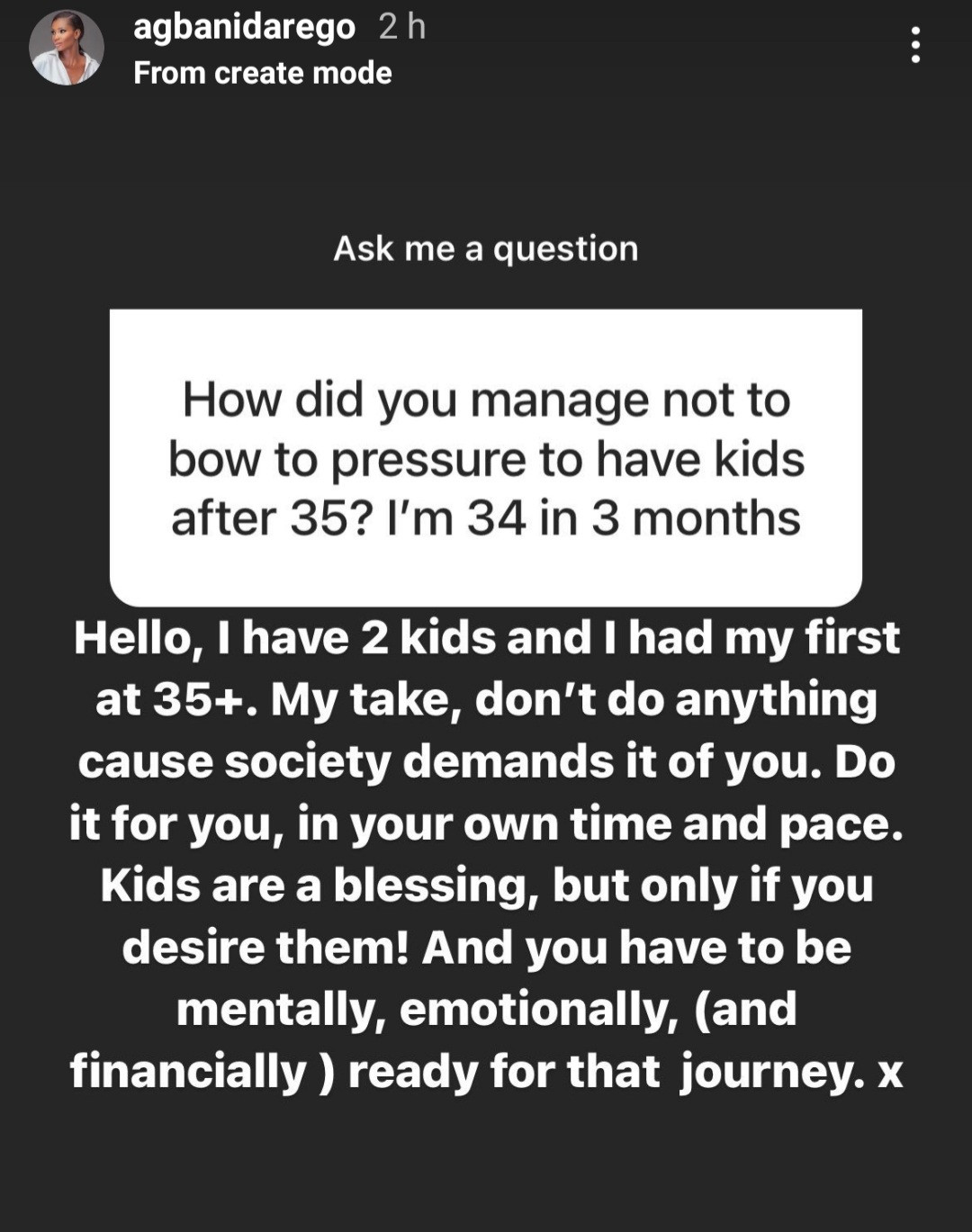
Task: Open agbanidarego's profile picture
Action: coord(67,49)
